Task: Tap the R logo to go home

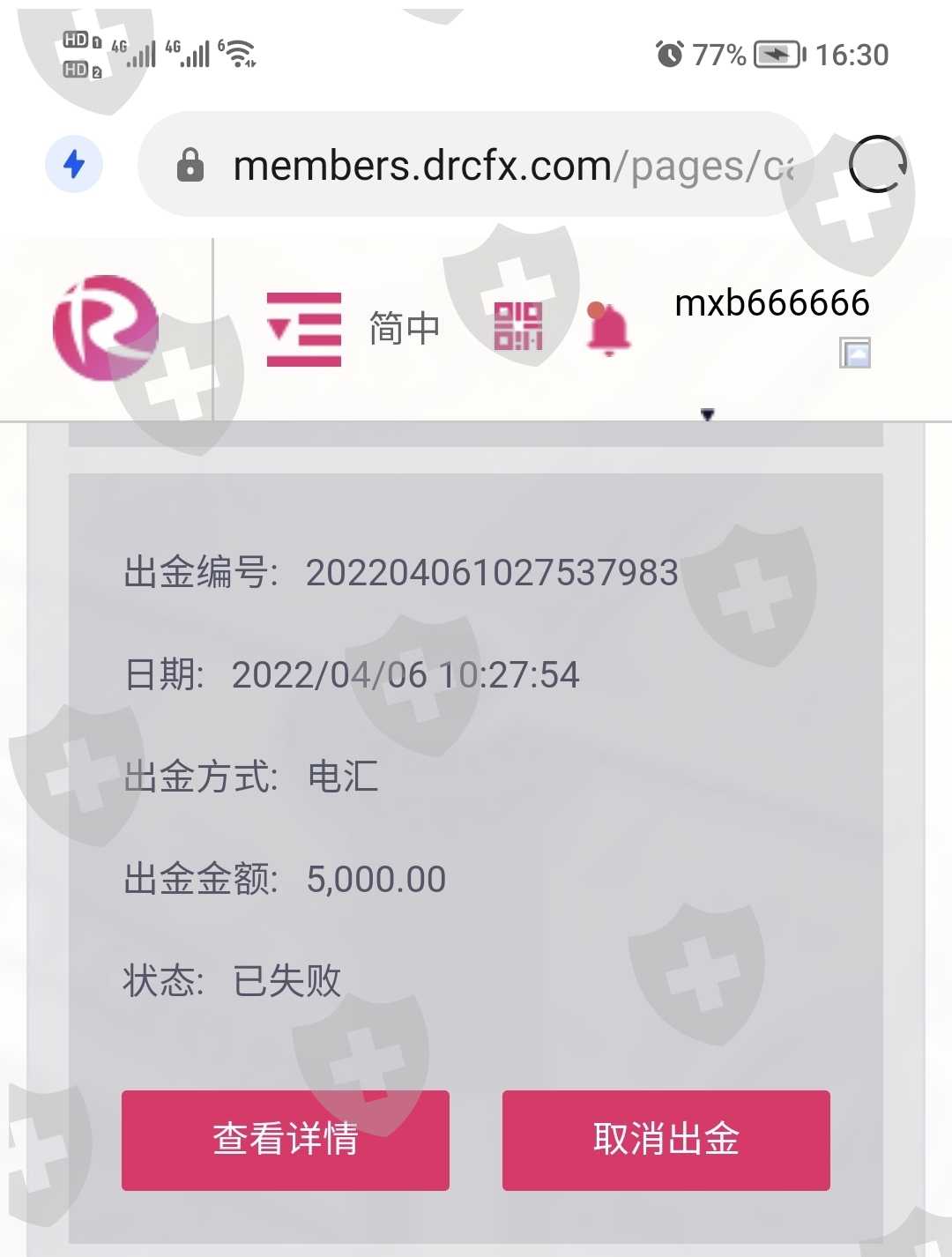Action: click(106, 328)
